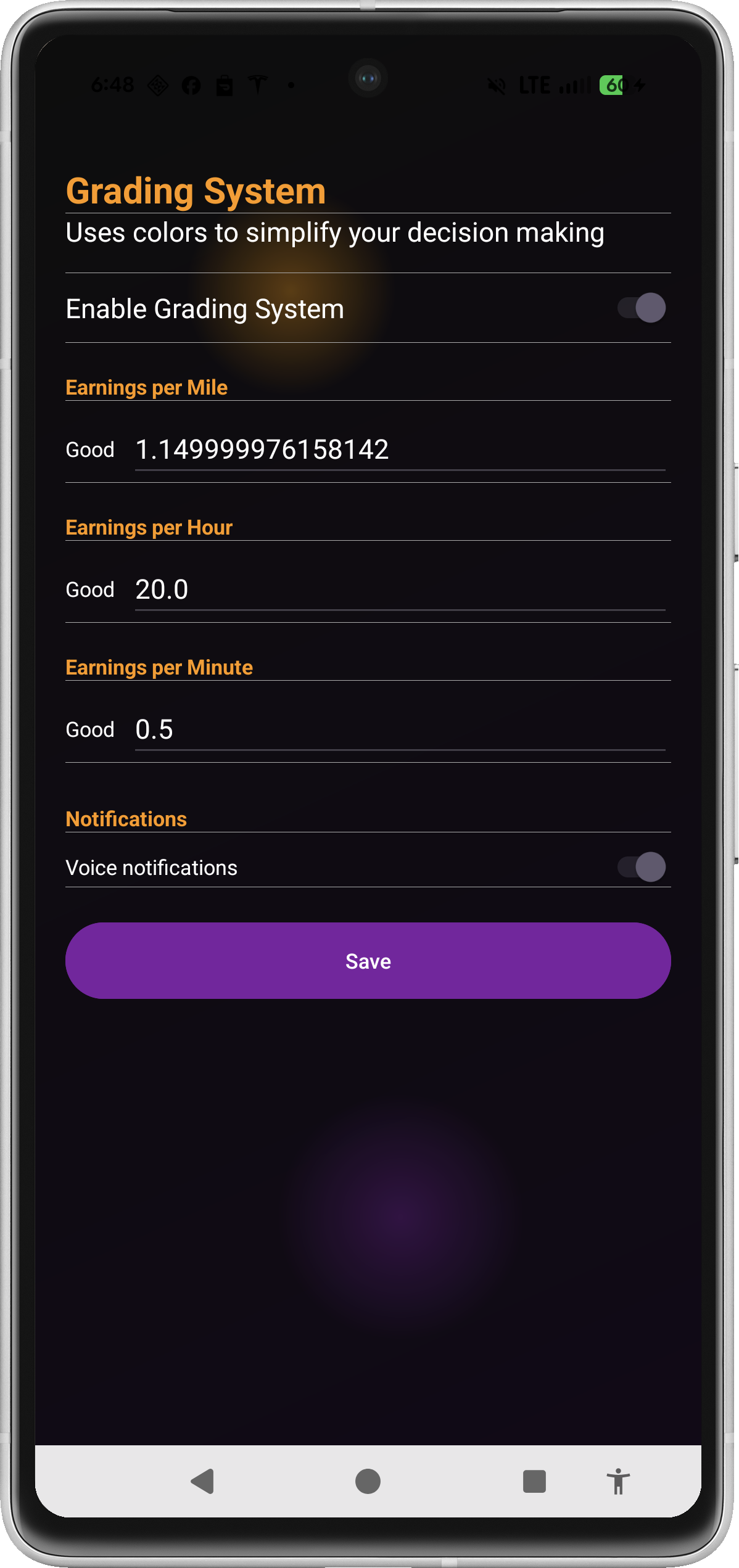Screen dimensions: 739x1568
Task: Save the grading system settings
Action: [x=368, y=961]
